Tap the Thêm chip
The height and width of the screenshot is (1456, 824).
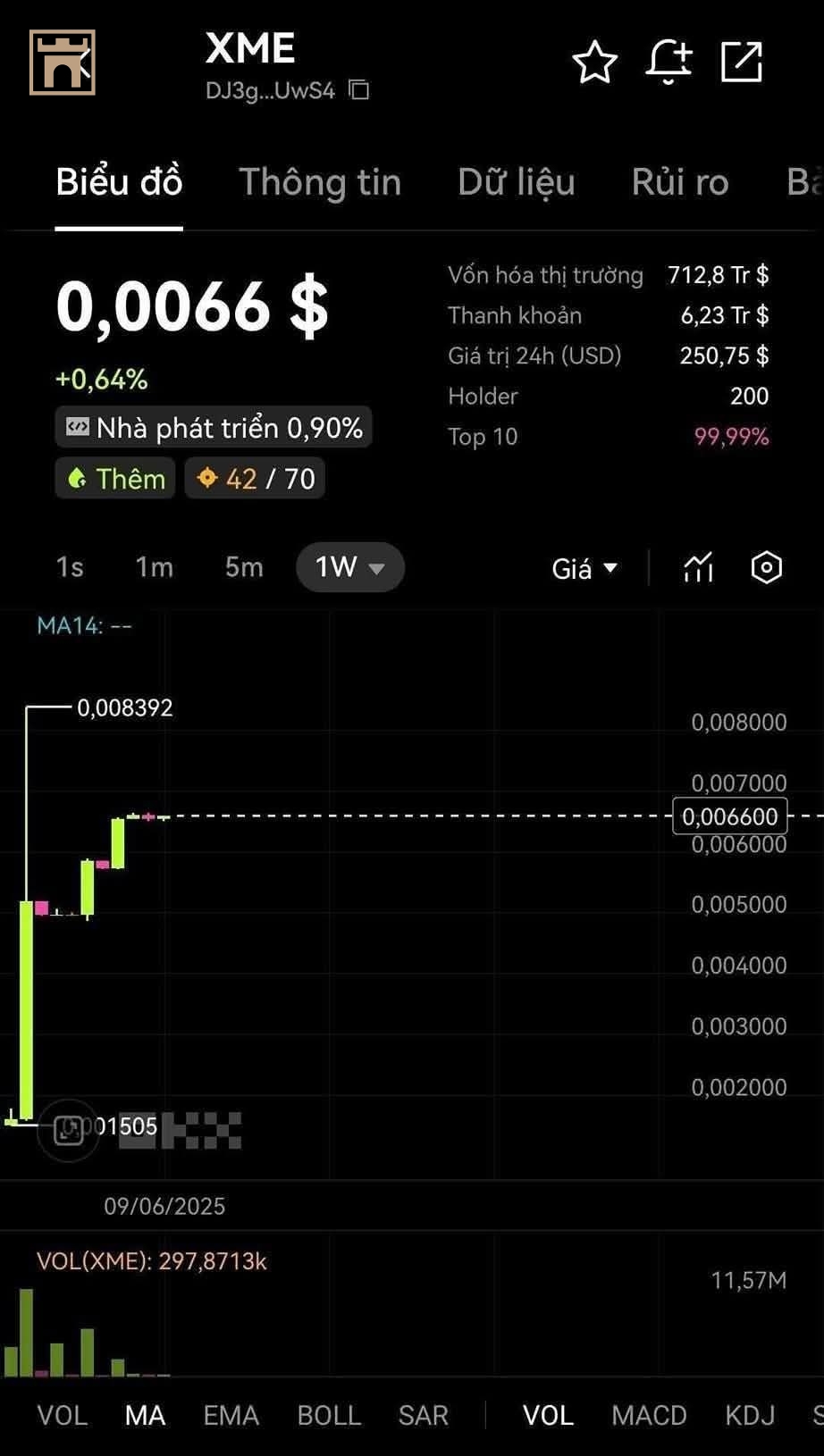pos(115,479)
